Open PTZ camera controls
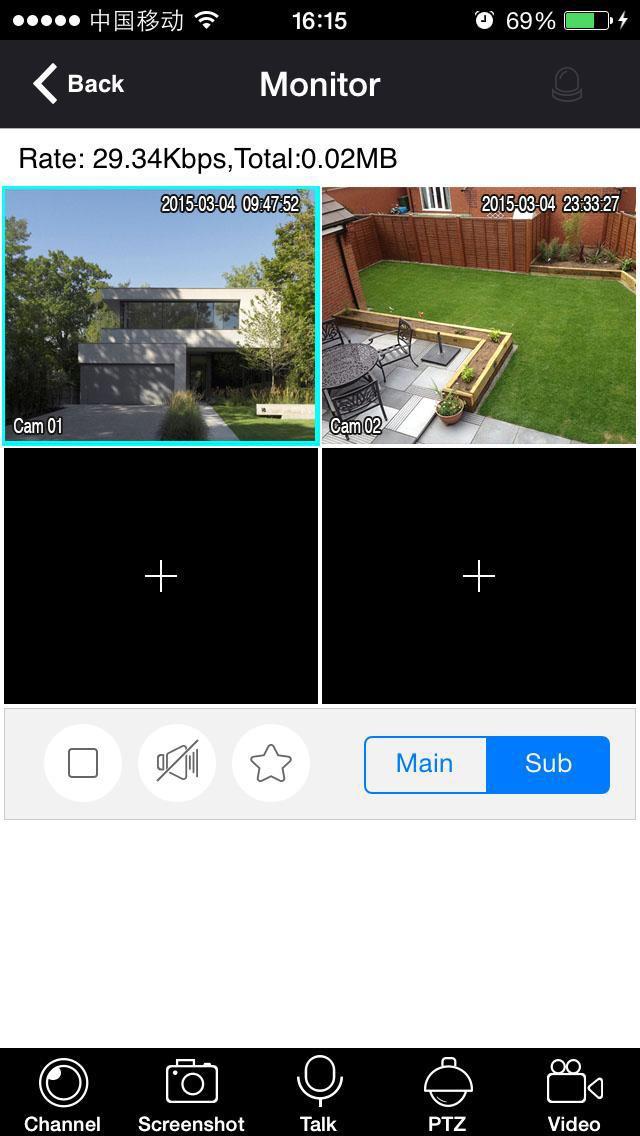 447,1094
